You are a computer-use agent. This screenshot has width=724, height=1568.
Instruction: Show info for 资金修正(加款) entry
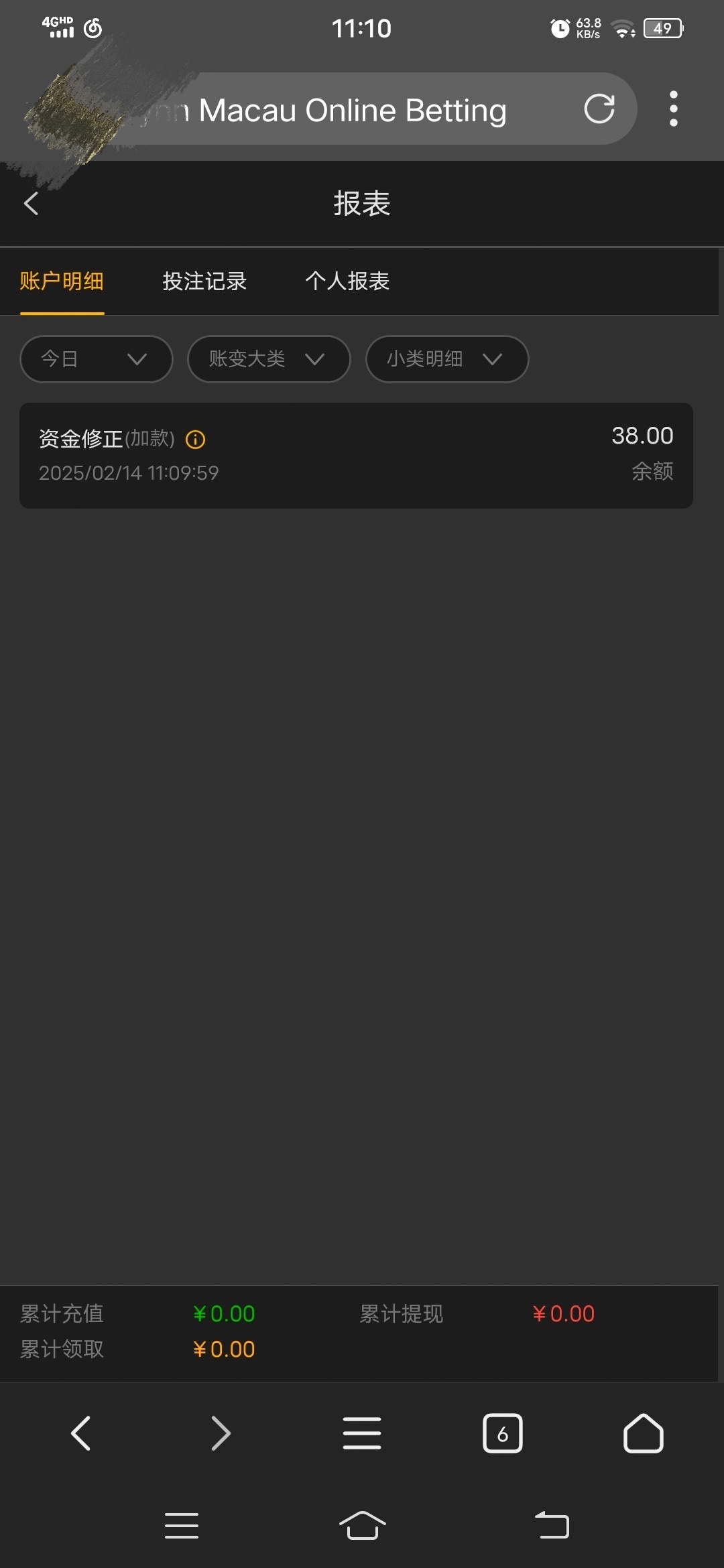click(x=195, y=440)
